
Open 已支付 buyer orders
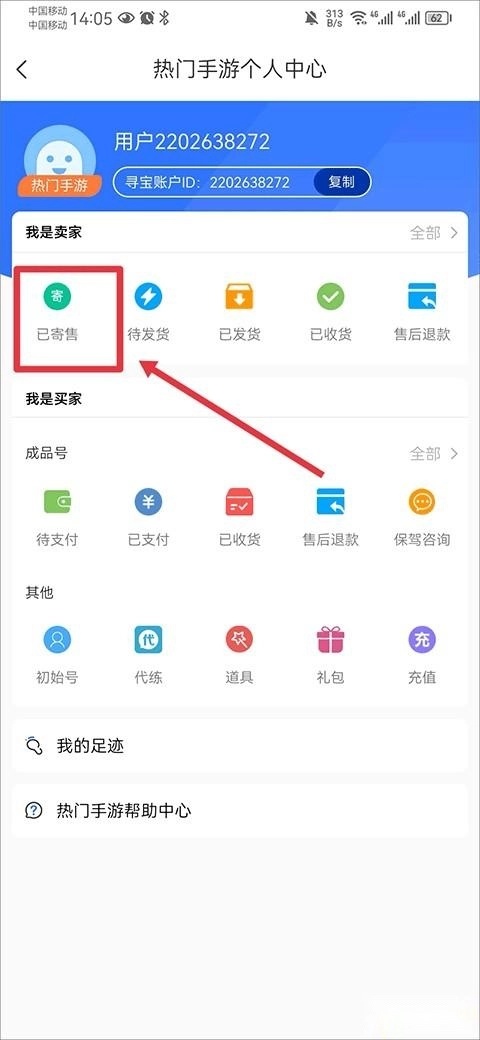pyautogui.click(x=149, y=518)
